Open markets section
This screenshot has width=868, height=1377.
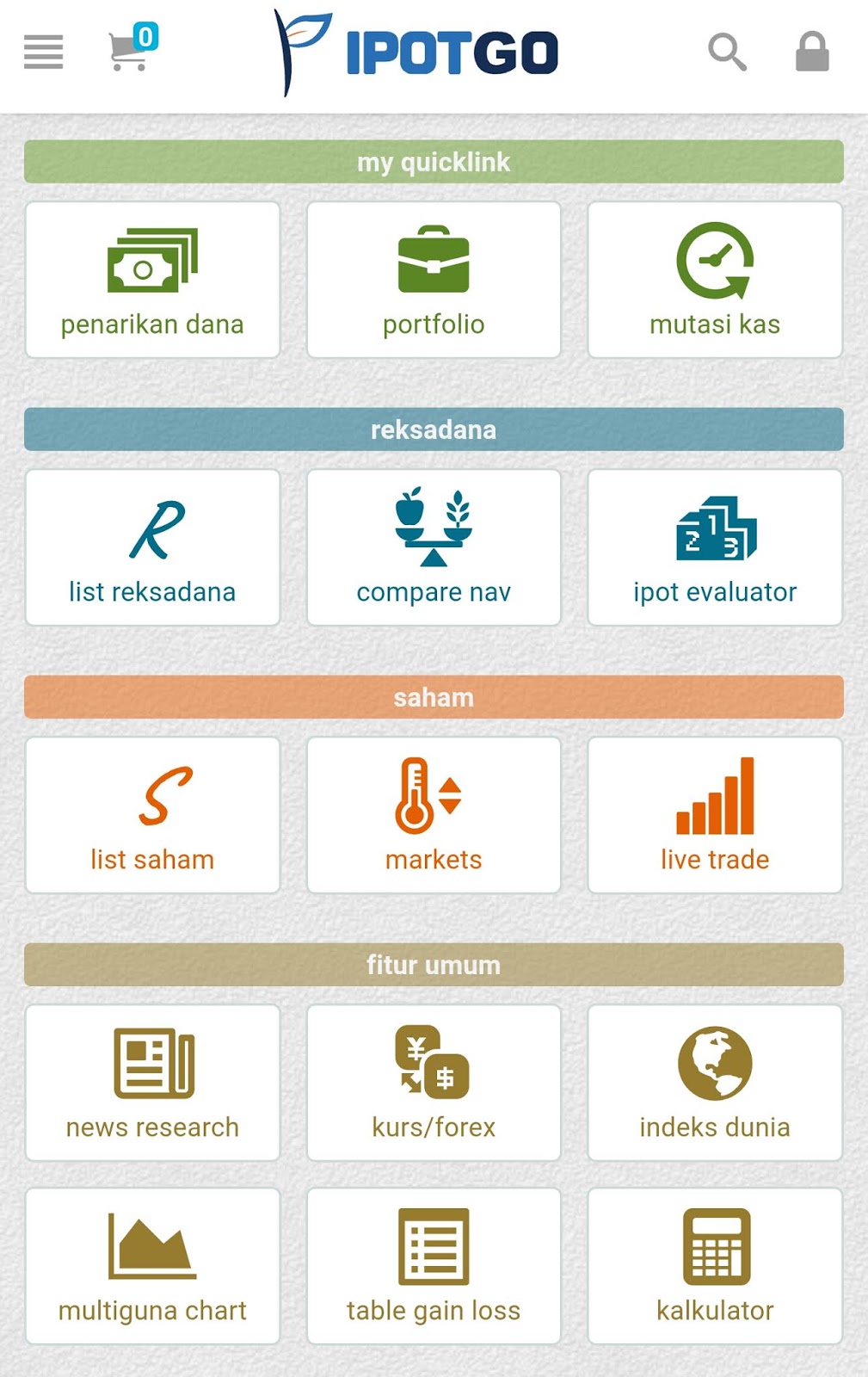pyautogui.click(x=434, y=816)
